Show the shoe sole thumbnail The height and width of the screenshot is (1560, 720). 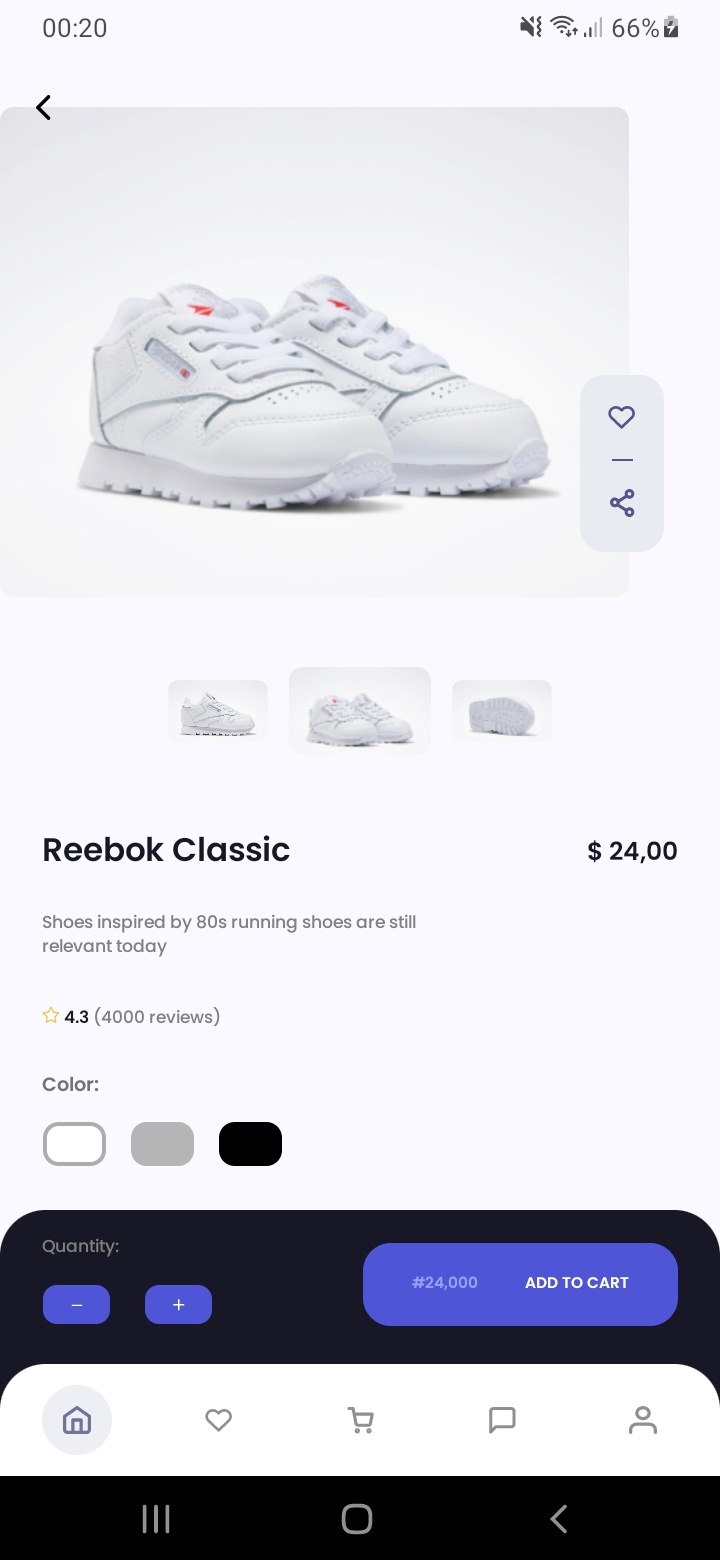point(502,711)
